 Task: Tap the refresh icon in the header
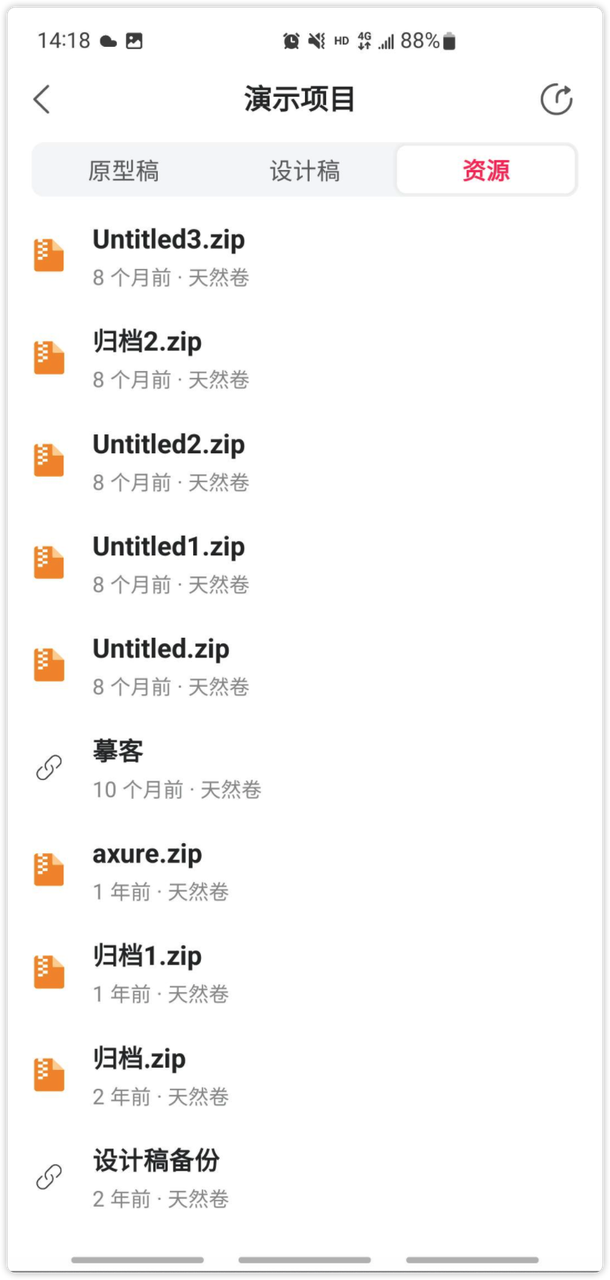(x=556, y=100)
